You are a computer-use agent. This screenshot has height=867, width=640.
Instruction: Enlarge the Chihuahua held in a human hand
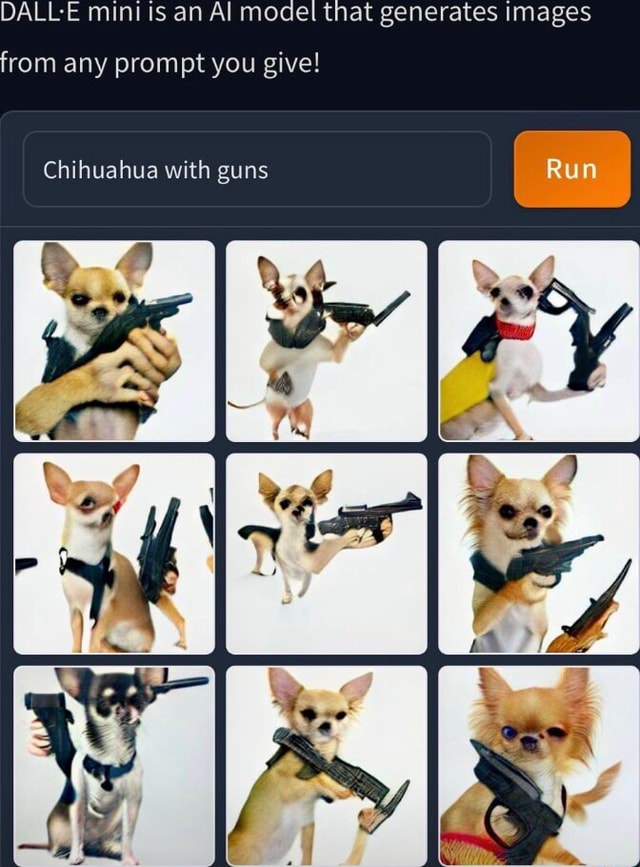[x=114, y=341]
